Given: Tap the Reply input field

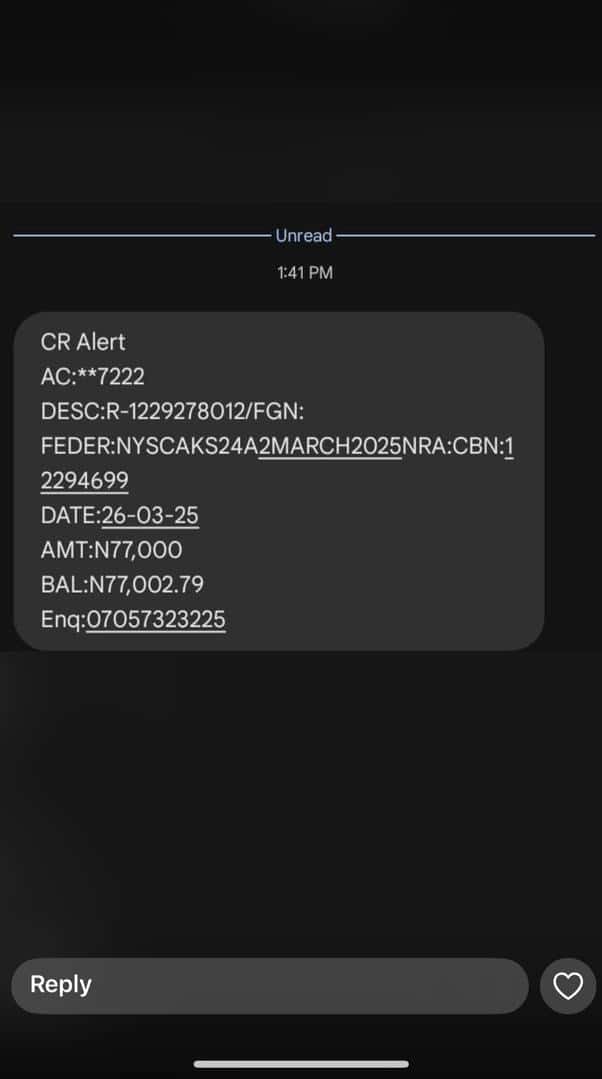Looking at the screenshot, I should (x=270, y=985).
